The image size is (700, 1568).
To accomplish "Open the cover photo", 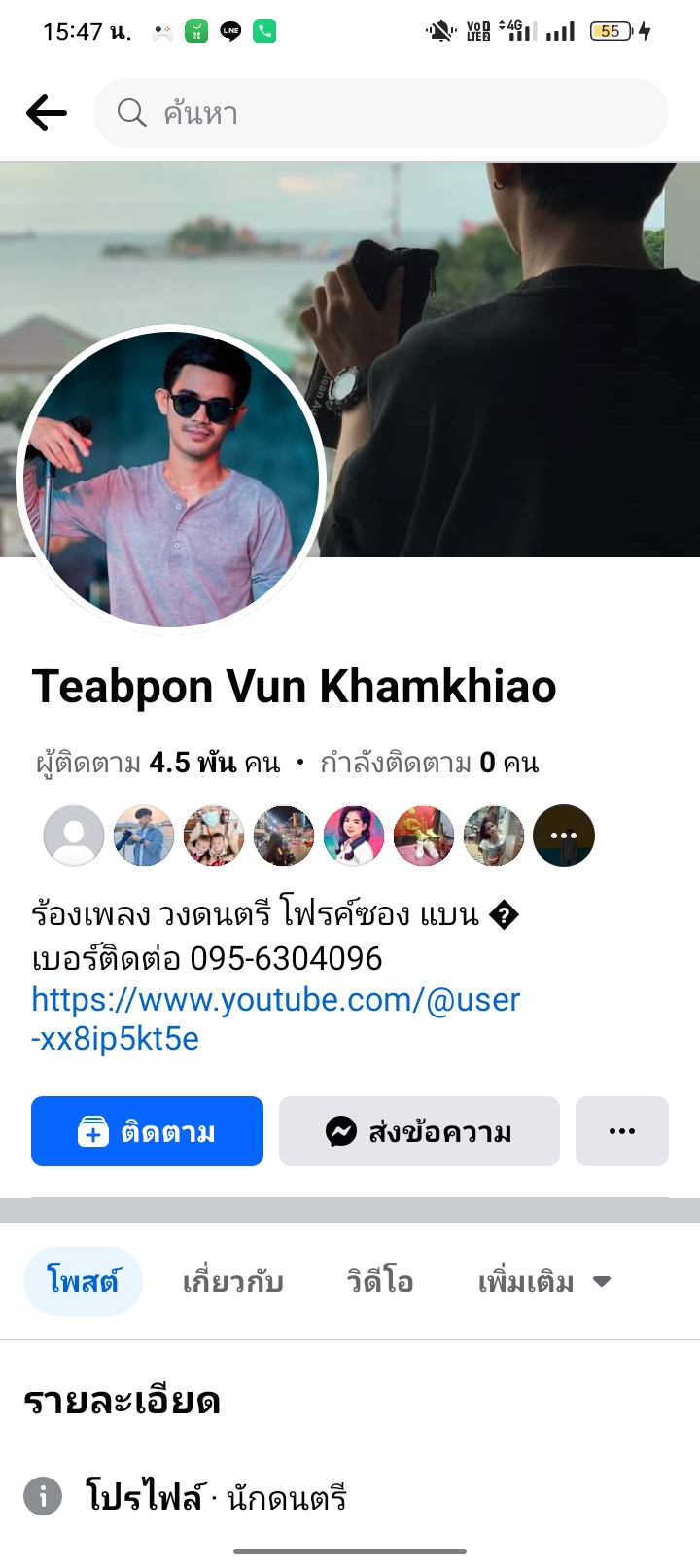I will coord(506,292).
